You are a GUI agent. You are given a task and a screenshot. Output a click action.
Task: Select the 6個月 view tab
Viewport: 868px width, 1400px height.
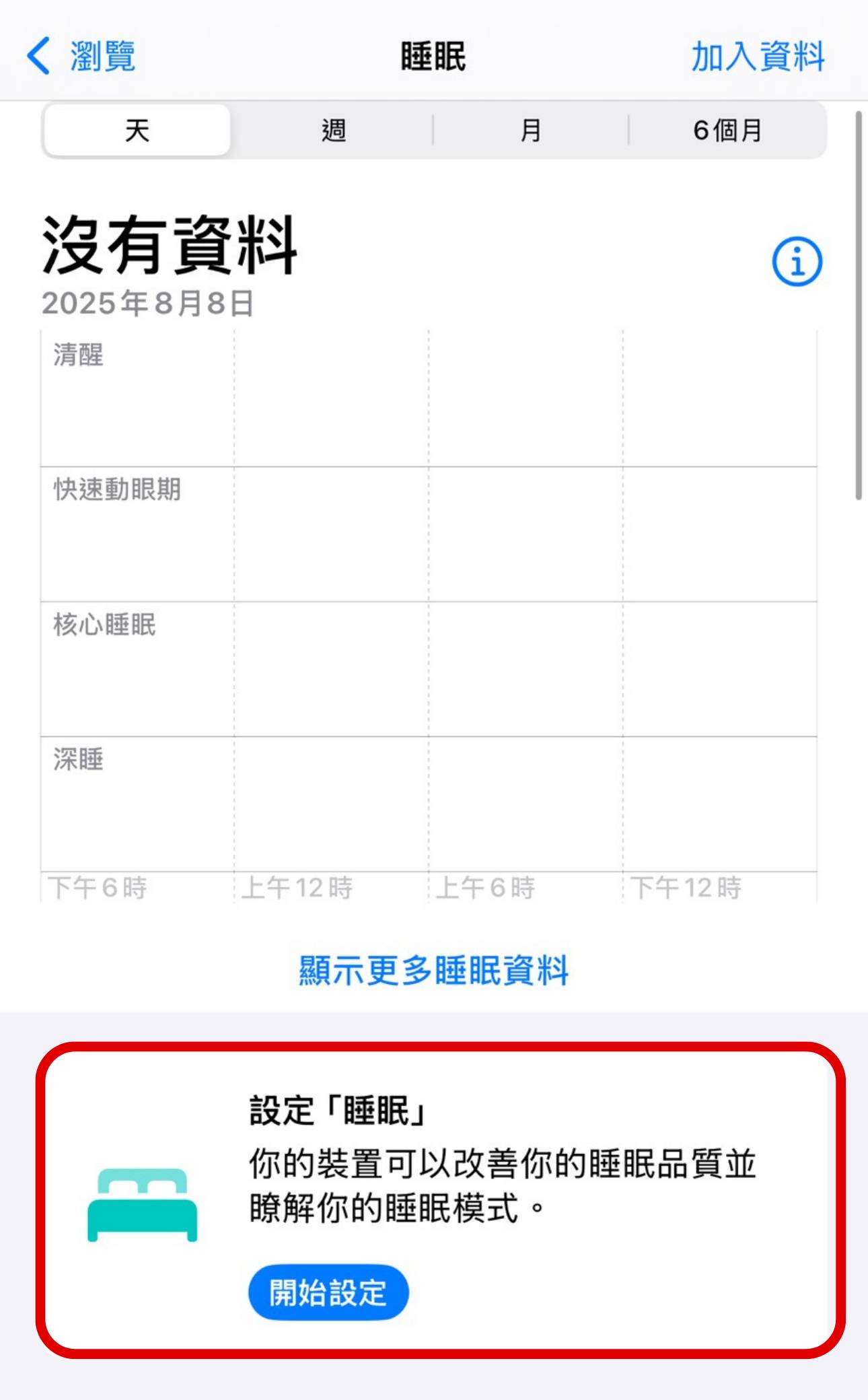(727, 131)
